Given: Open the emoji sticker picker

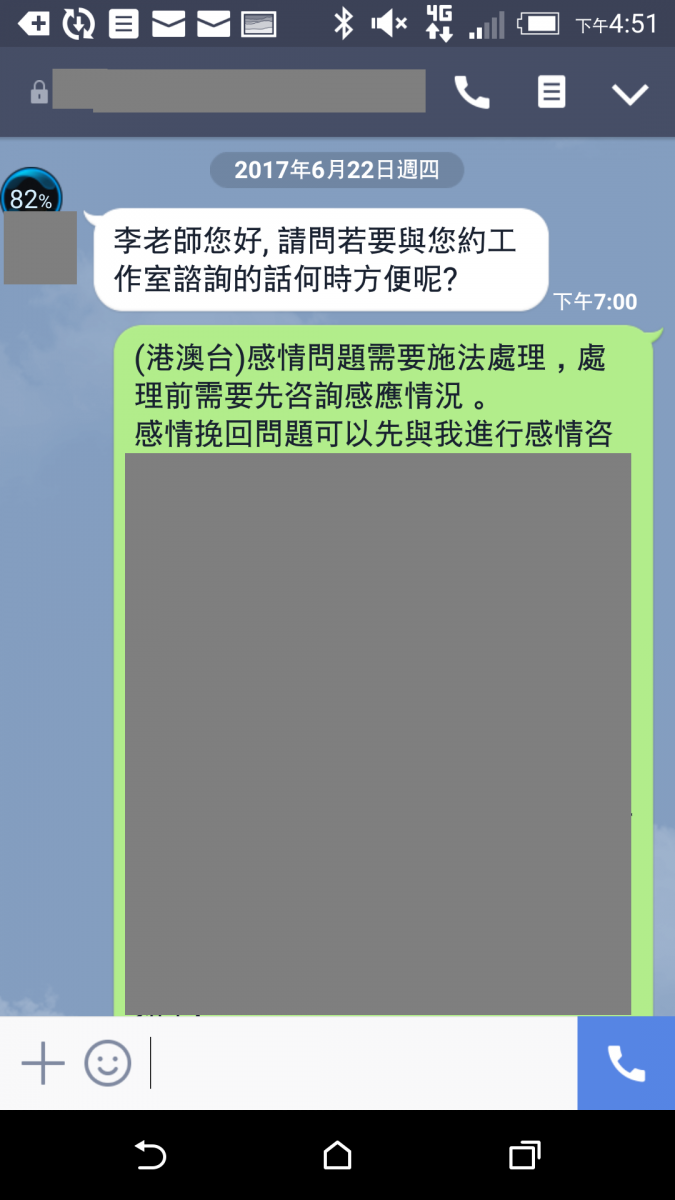Looking at the screenshot, I should pos(107,1063).
